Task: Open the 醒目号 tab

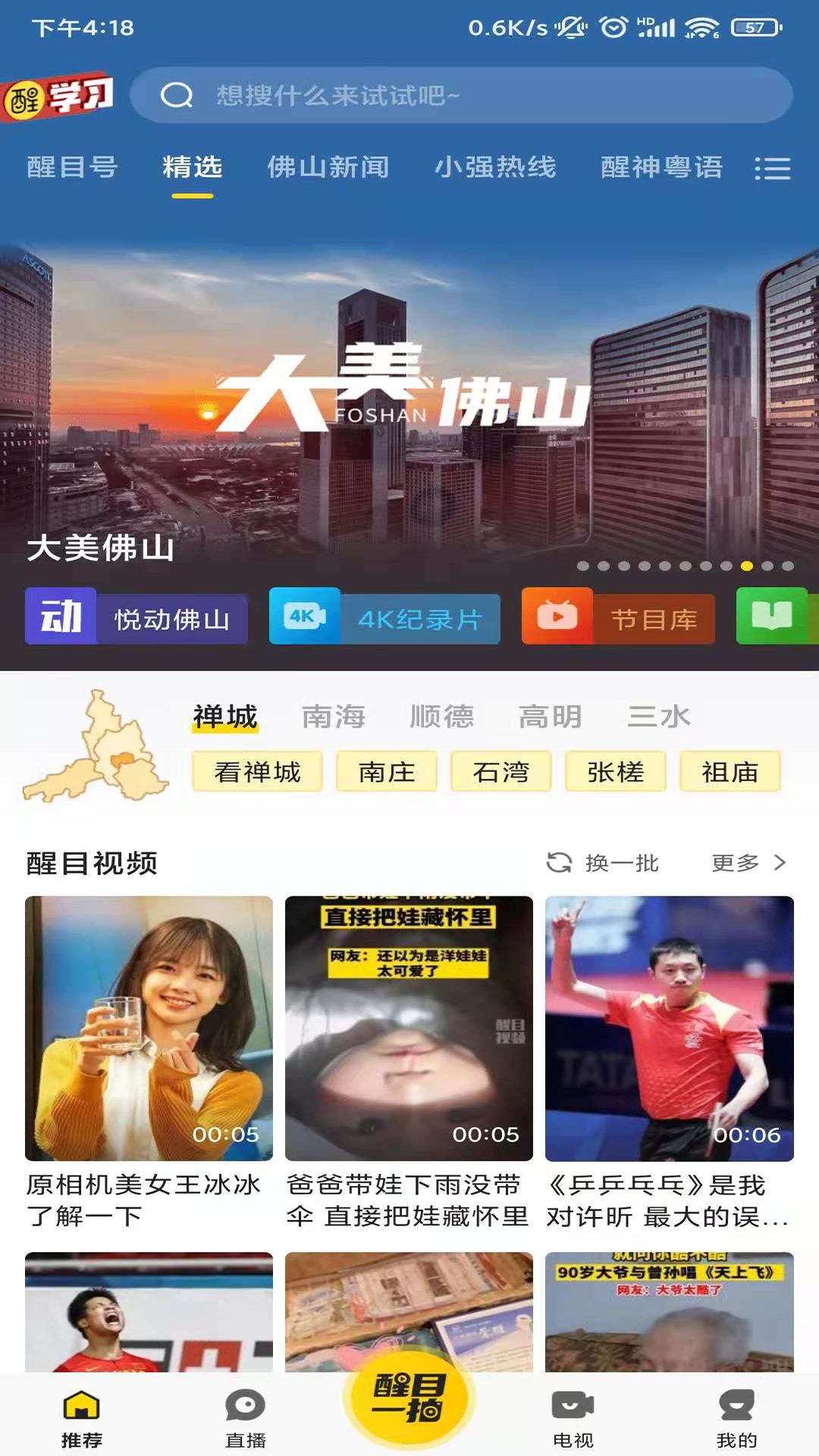Action: (72, 168)
